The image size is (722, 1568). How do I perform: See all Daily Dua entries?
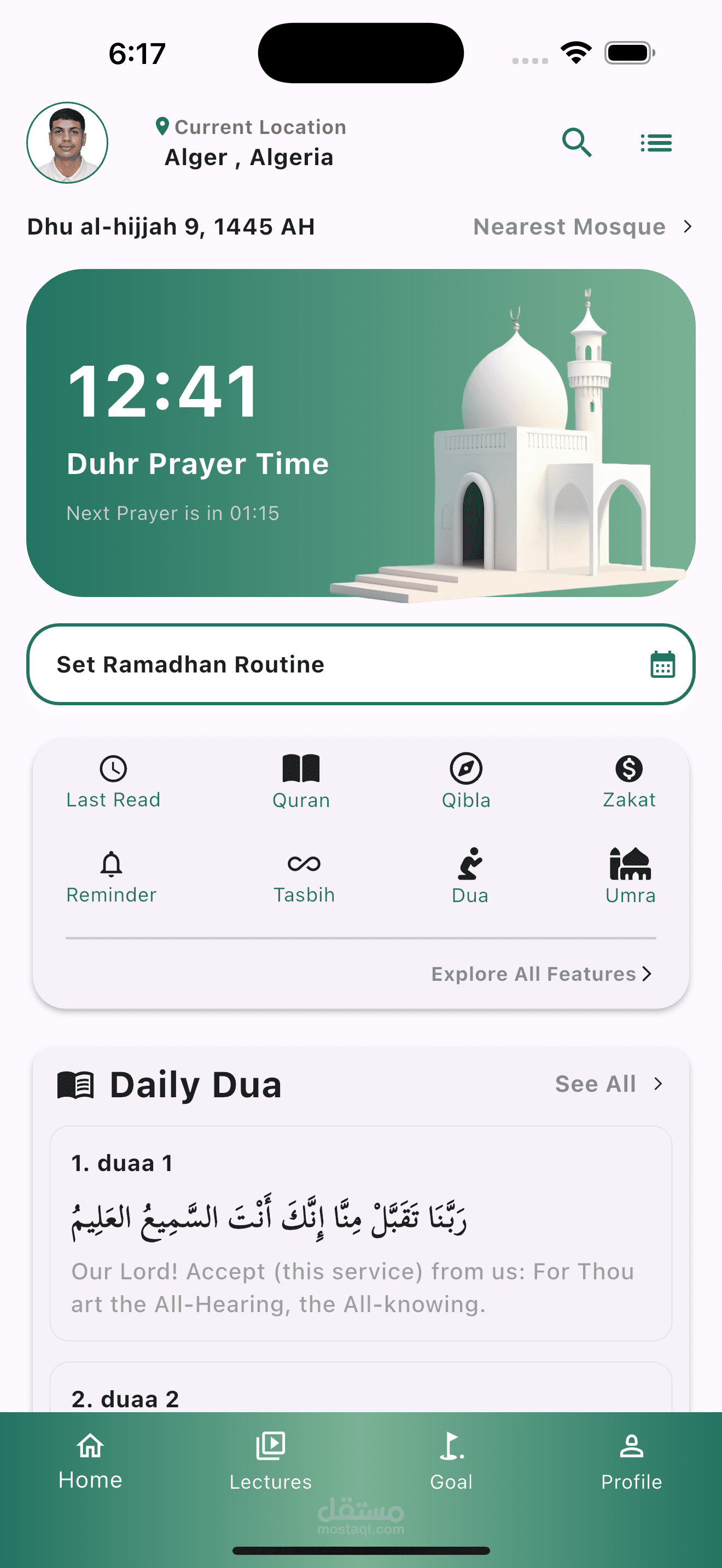coord(609,1084)
